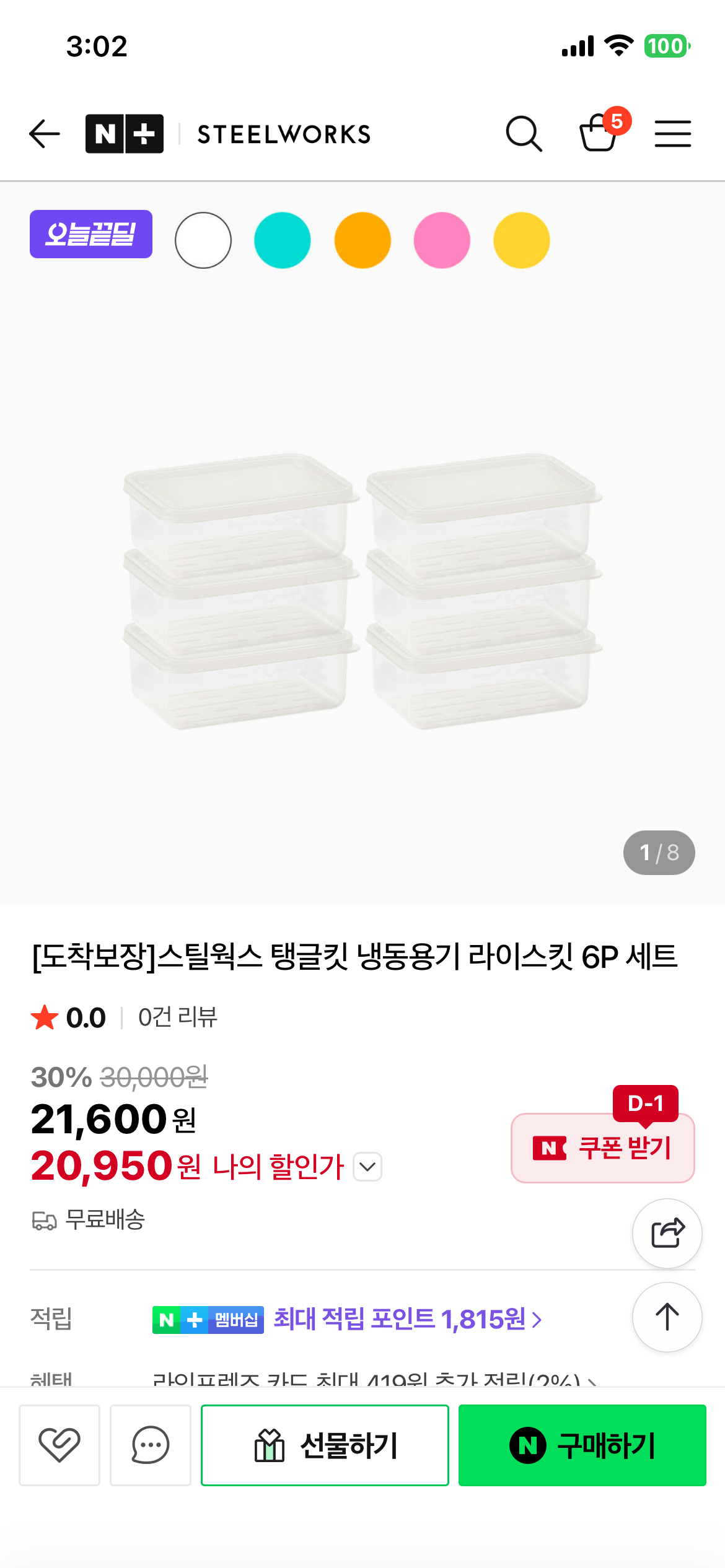Share this product

click(667, 1233)
